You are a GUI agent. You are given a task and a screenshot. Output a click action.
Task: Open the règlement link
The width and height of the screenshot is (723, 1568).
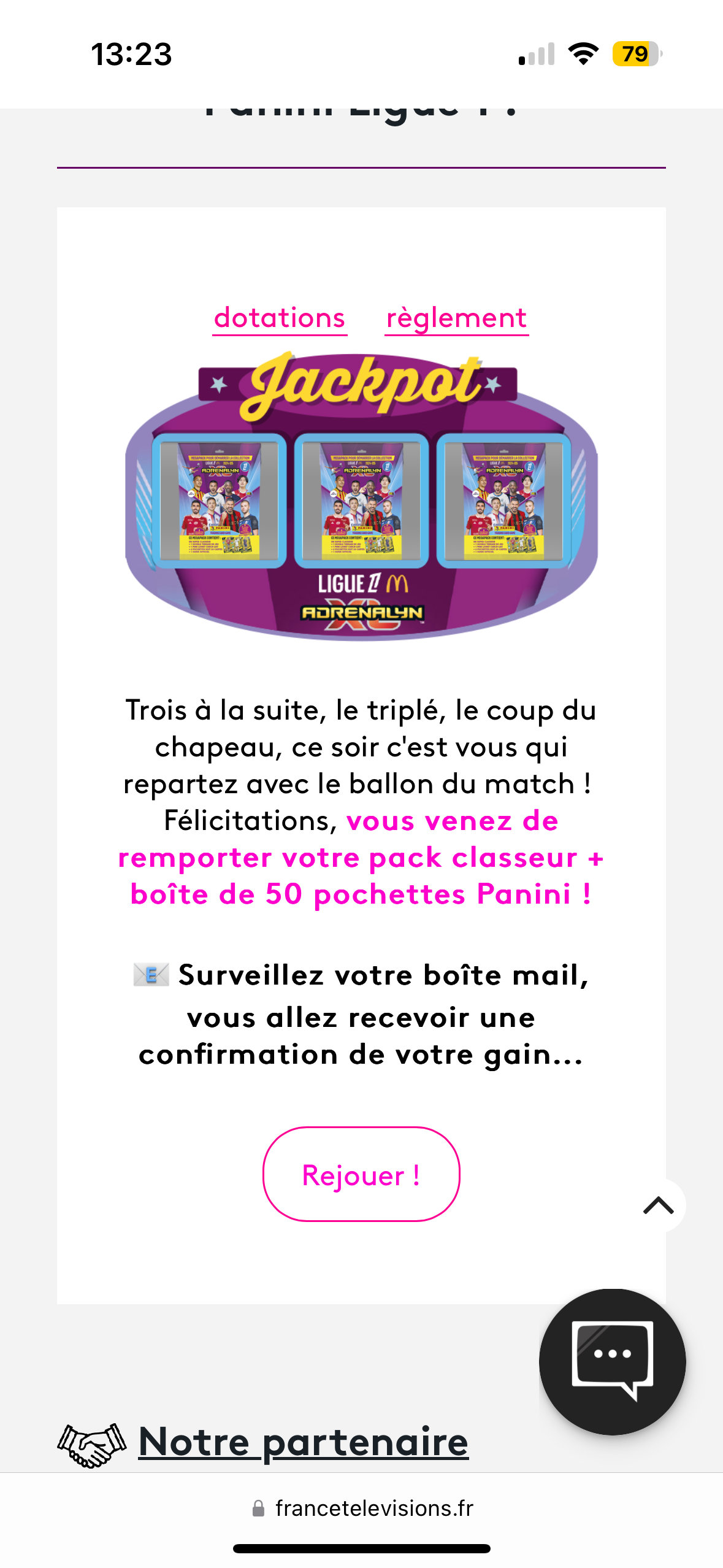(456, 318)
